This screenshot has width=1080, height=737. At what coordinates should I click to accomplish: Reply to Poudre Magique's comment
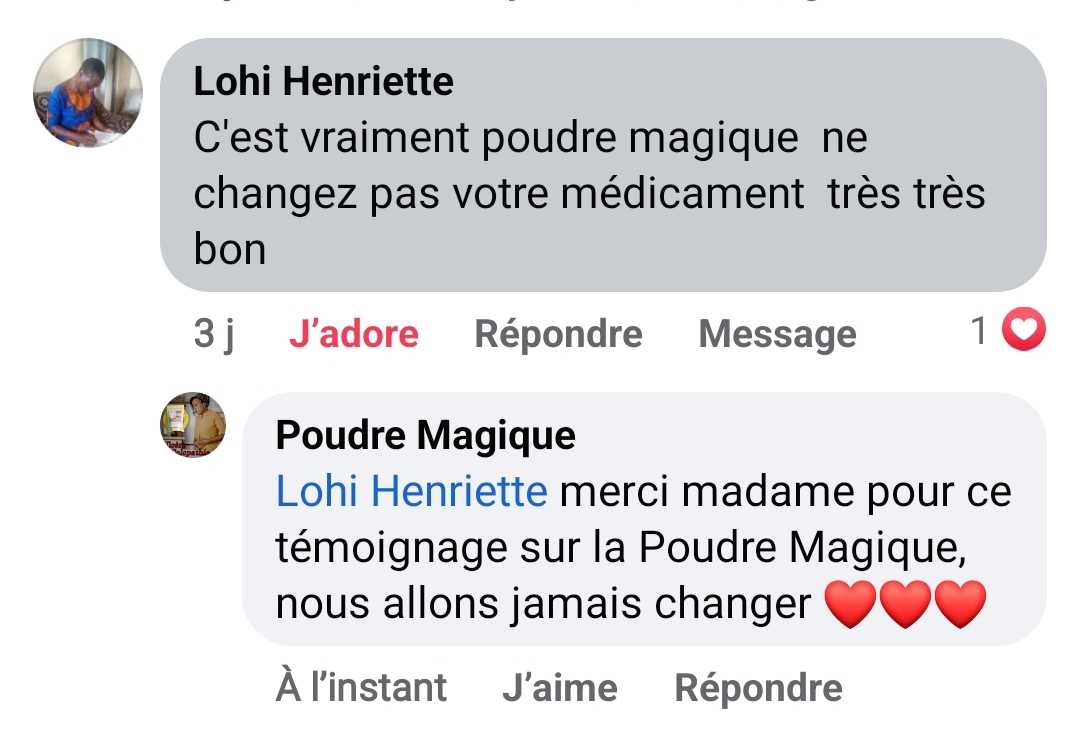point(758,688)
